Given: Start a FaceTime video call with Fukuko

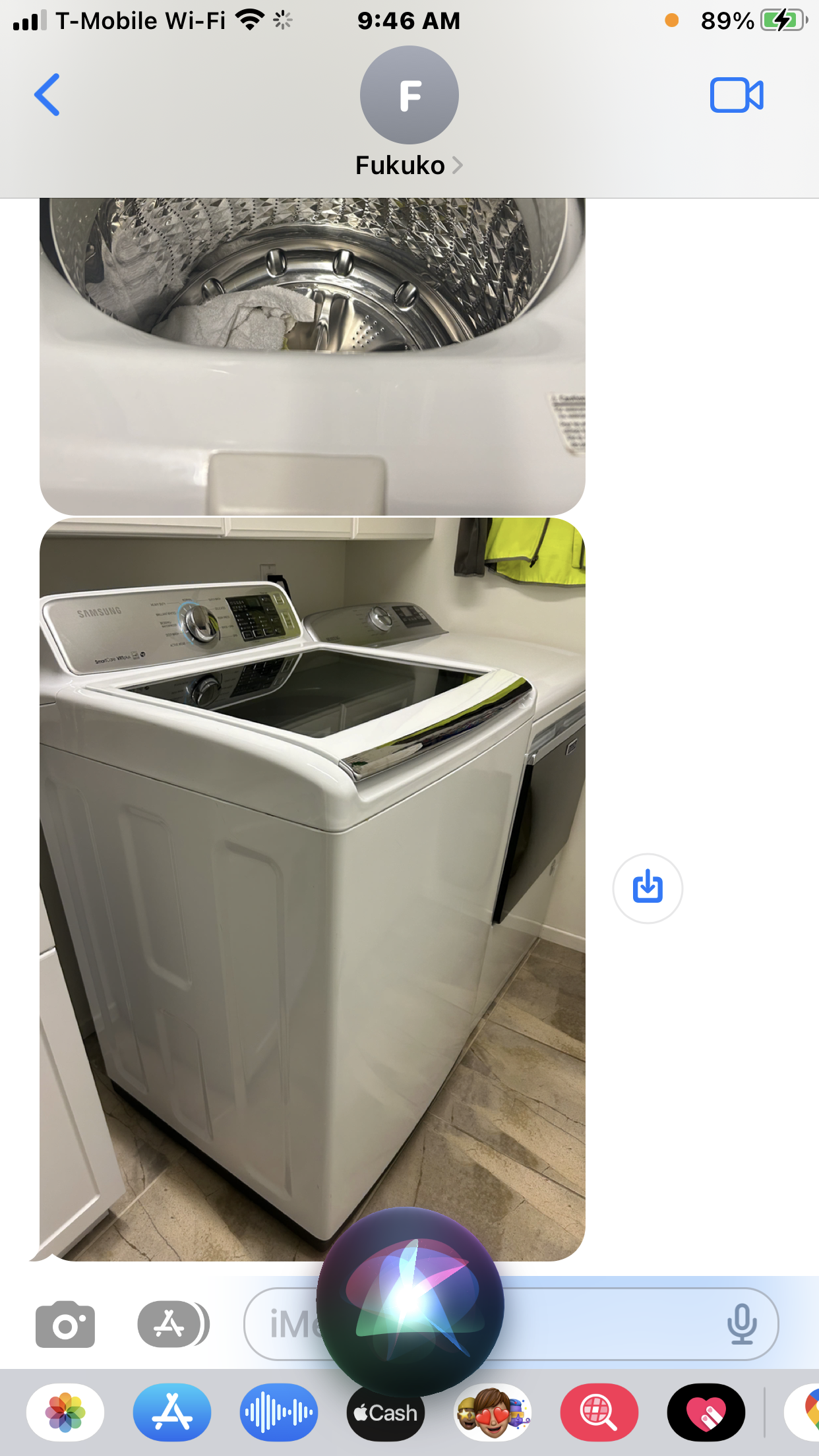Looking at the screenshot, I should click(737, 96).
